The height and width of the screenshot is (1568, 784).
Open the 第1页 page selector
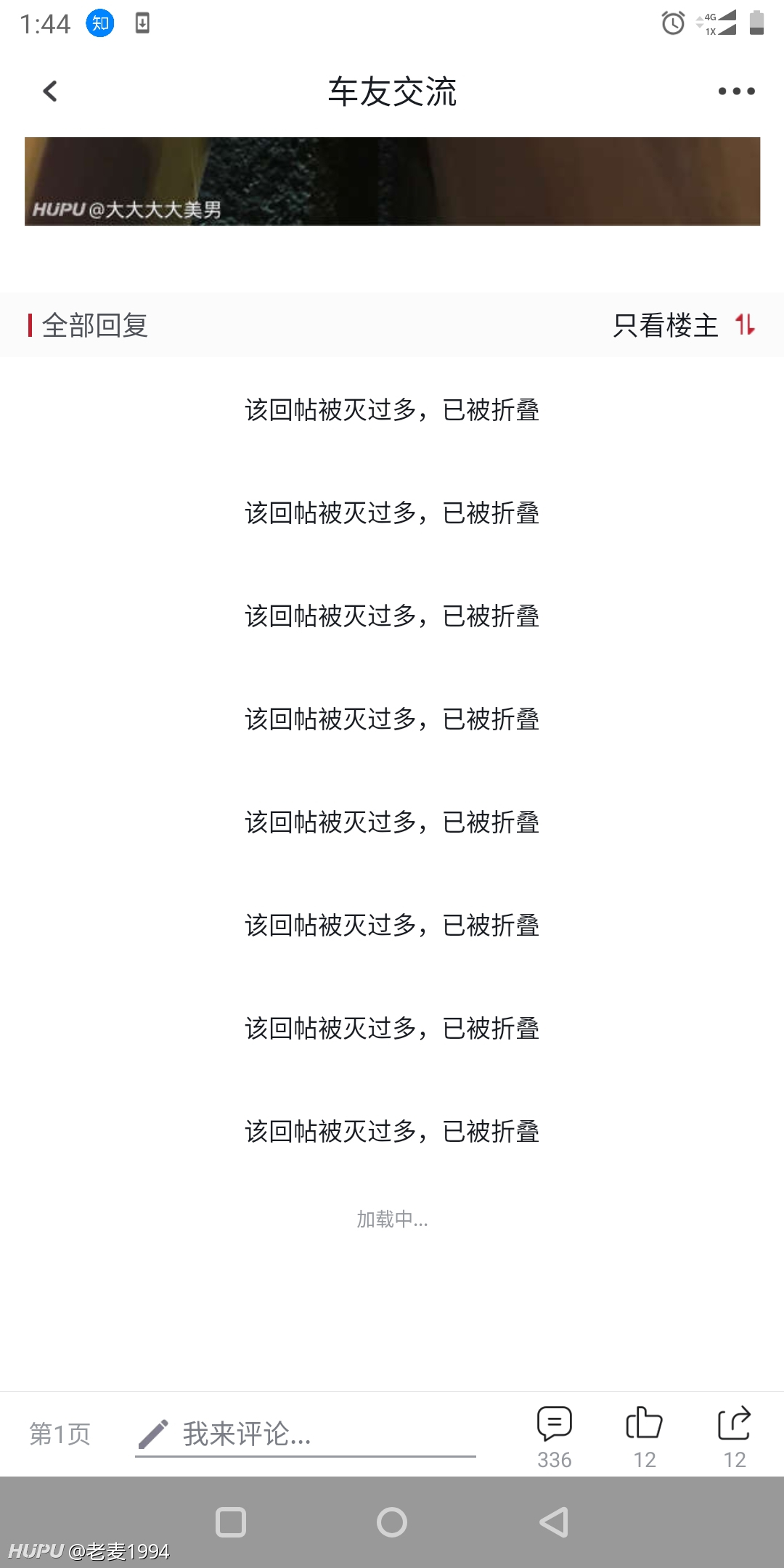point(60,1434)
